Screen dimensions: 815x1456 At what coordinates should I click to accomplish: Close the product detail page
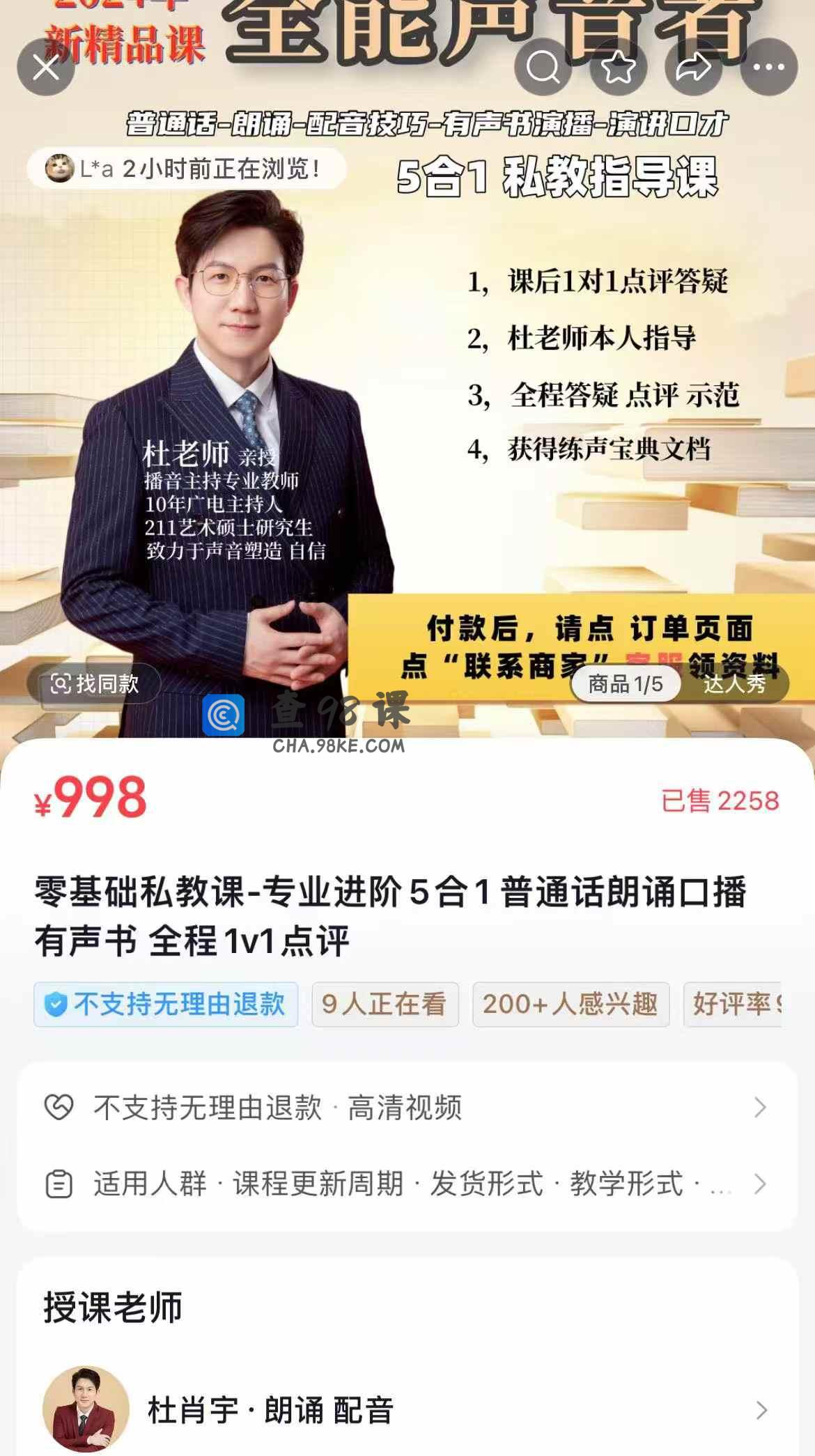[46, 68]
